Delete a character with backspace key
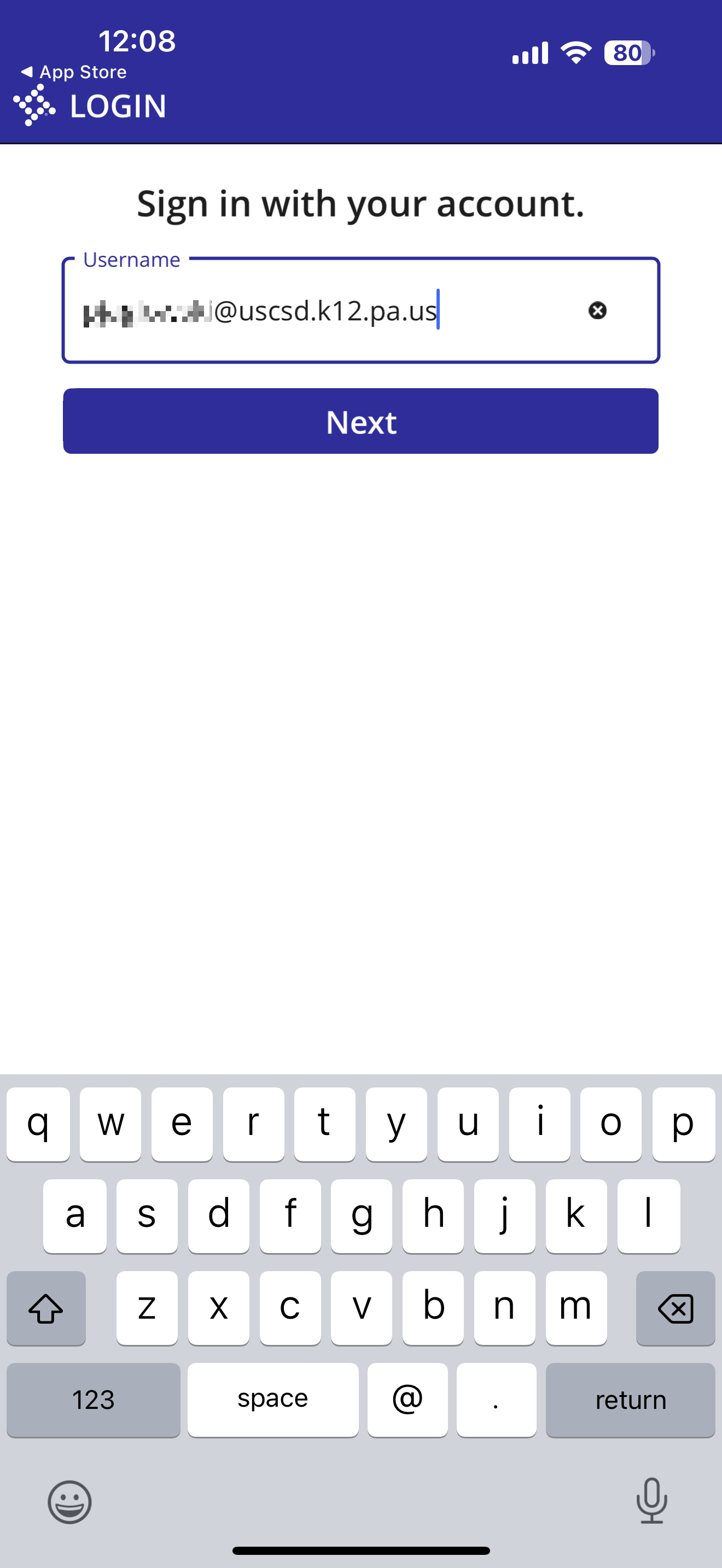Viewport: 722px width, 1568px height. click(675, 1308)
